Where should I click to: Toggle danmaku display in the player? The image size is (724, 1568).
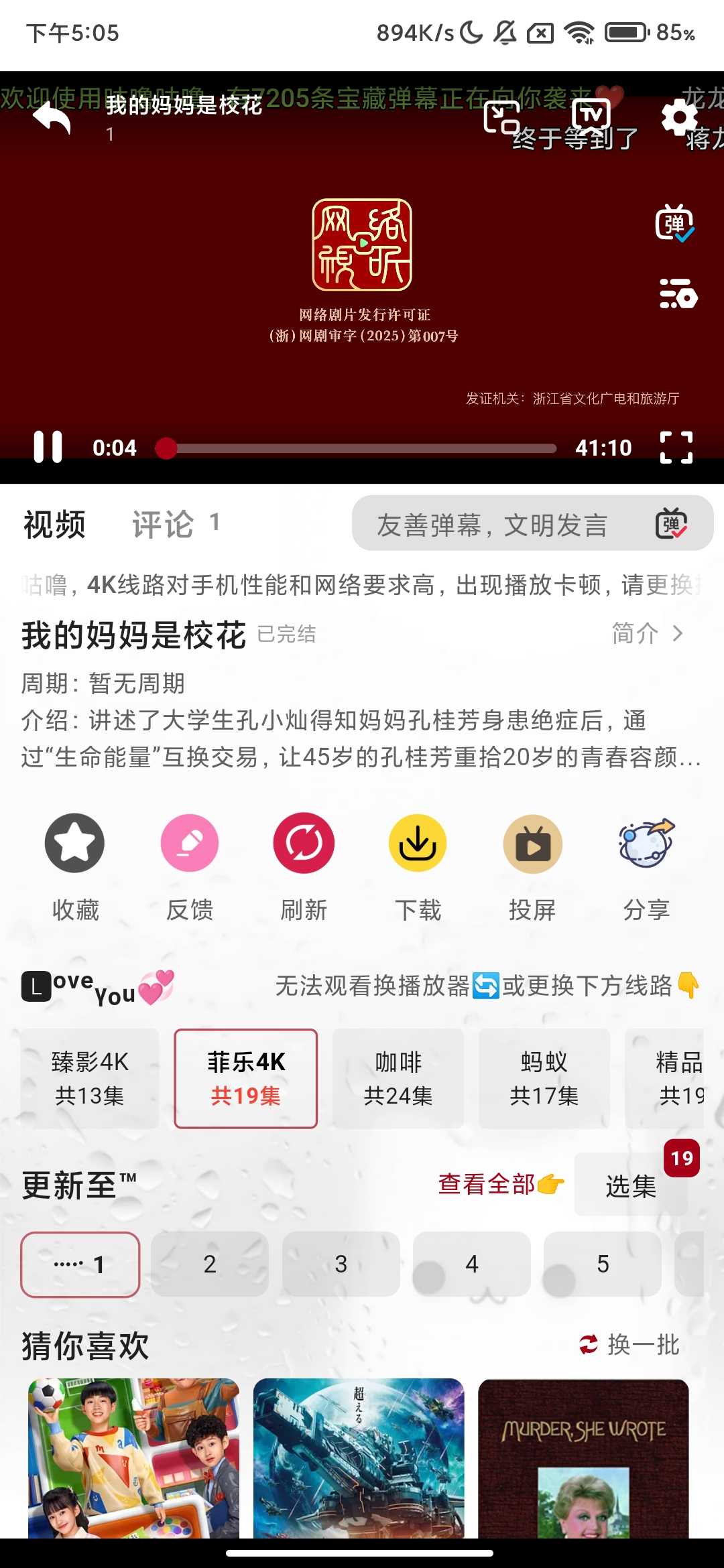click(674, 223)
